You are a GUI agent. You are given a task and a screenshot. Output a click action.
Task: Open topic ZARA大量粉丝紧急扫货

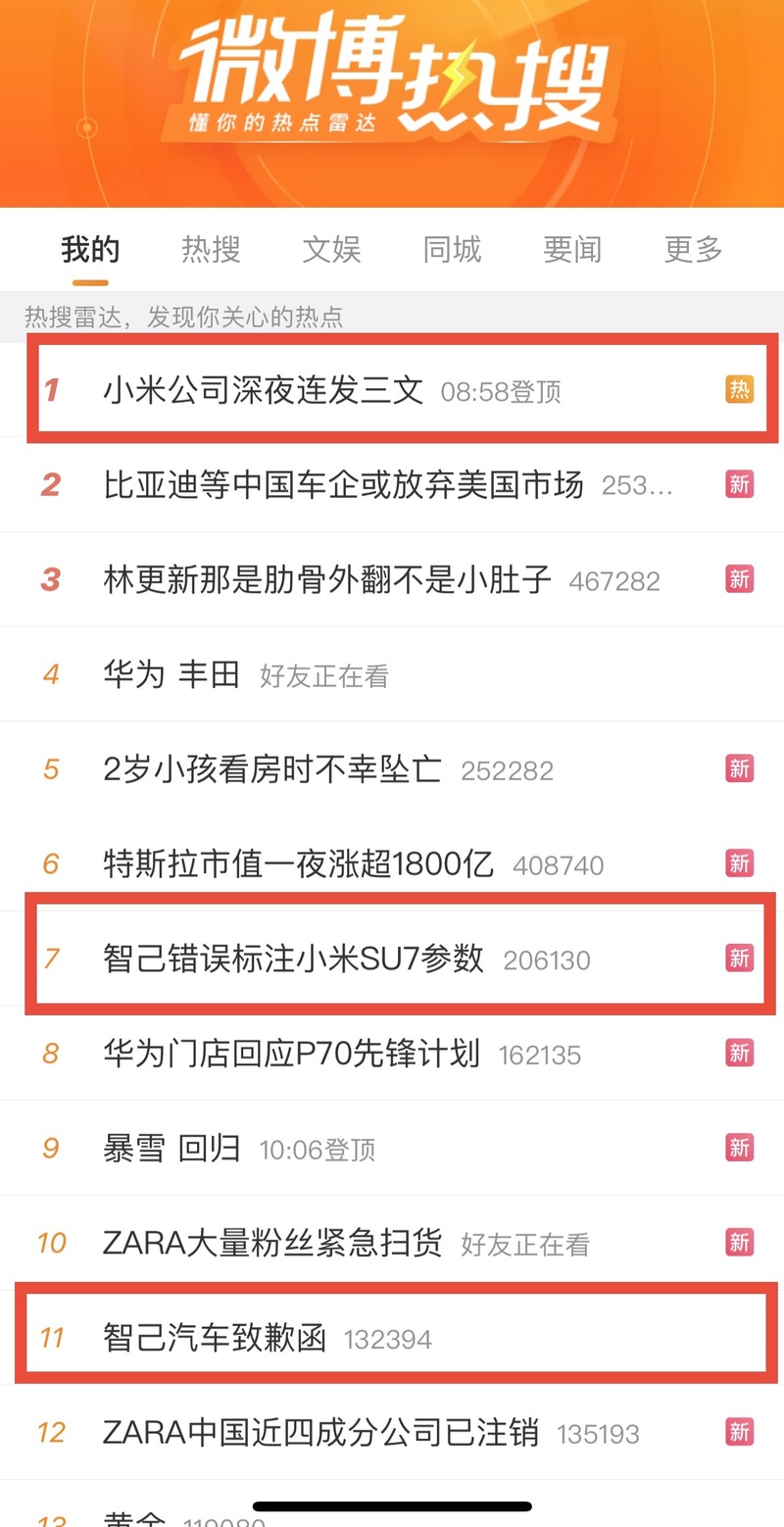pos(272,1243)
